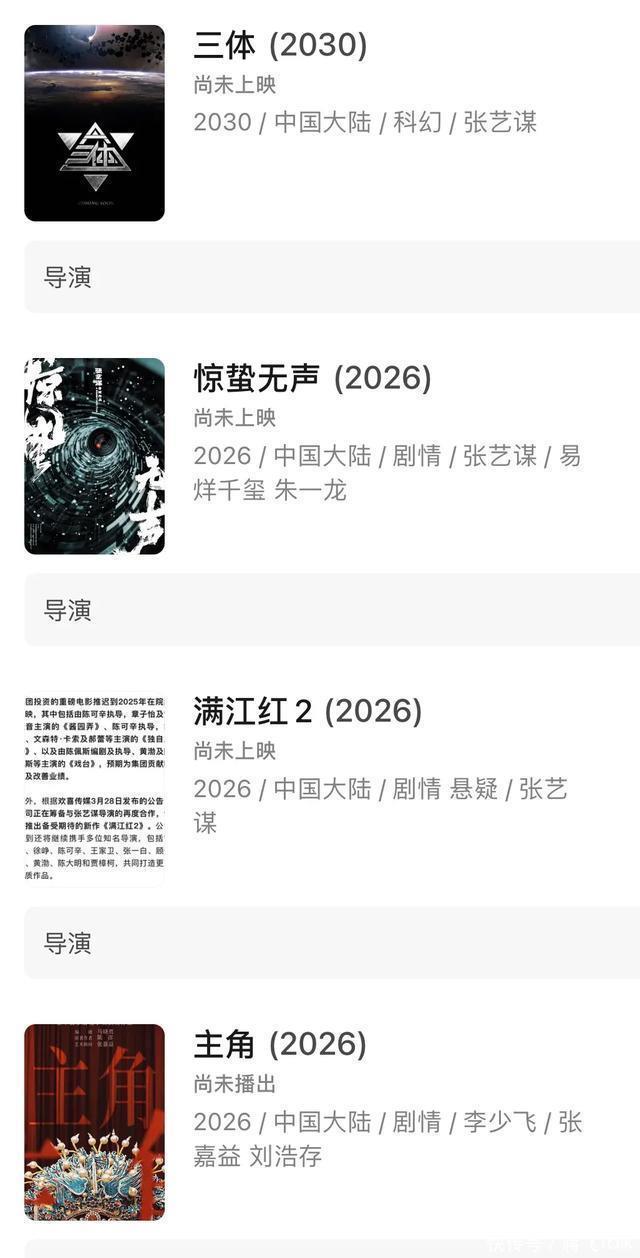The image size is (640, 1258).
Task: Select the 满江红 2 (2026) entry
Action: coord(307,712)
